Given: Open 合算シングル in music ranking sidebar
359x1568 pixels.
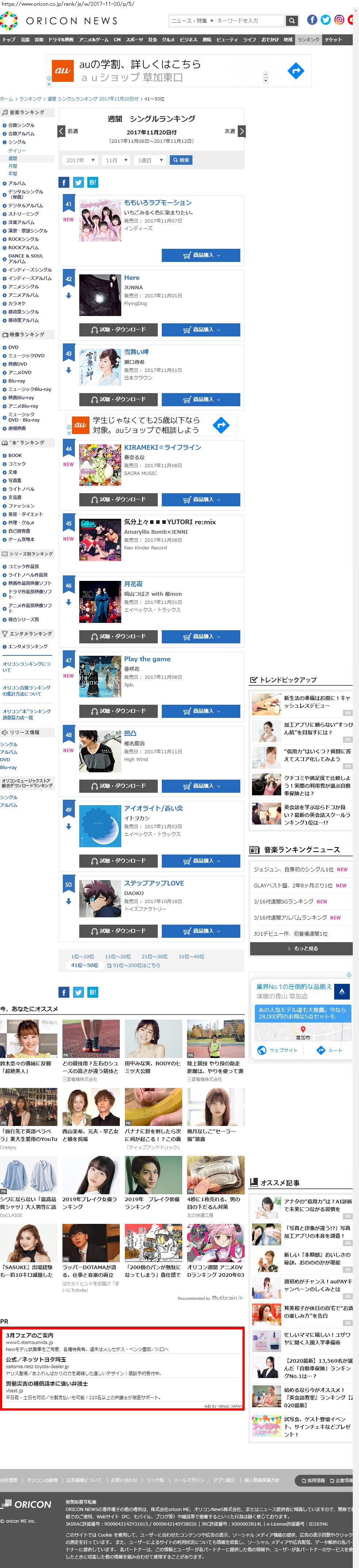Looking at the screenshot, I should pyautogui.click(x=21, y=125).
